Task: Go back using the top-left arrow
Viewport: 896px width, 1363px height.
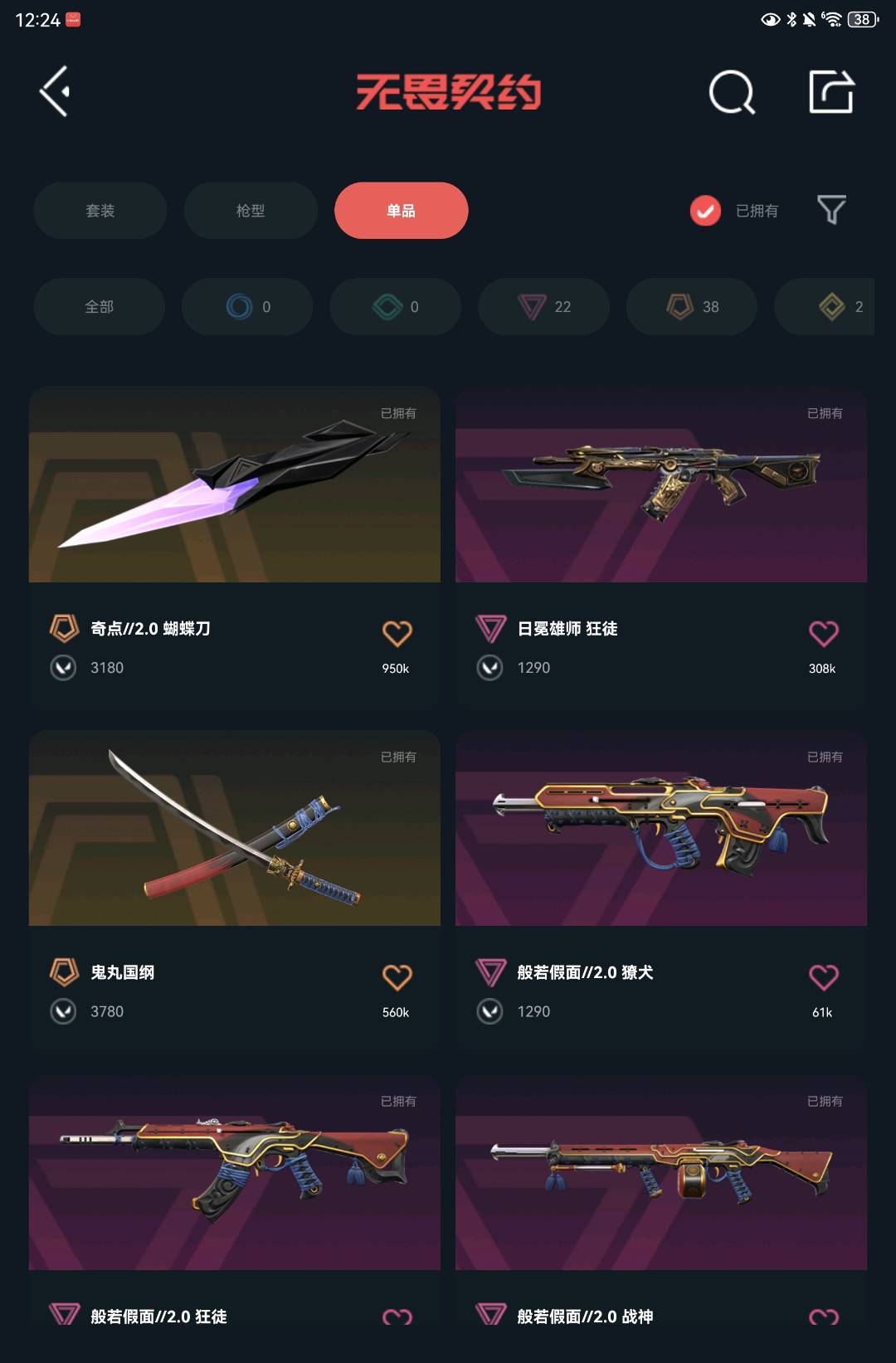Action: pyautogui.click(x=55, y=91)
